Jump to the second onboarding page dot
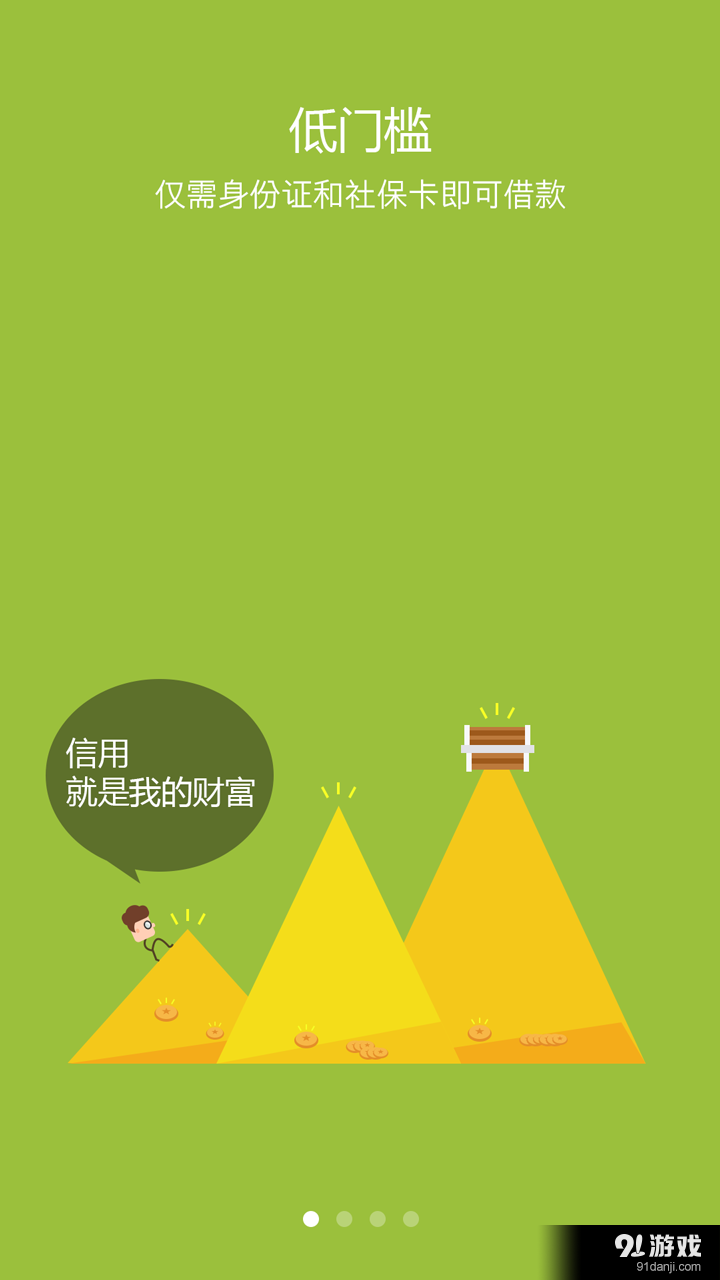The height and width of the screenshot is (1280, 720). [x=344, y=1219]
